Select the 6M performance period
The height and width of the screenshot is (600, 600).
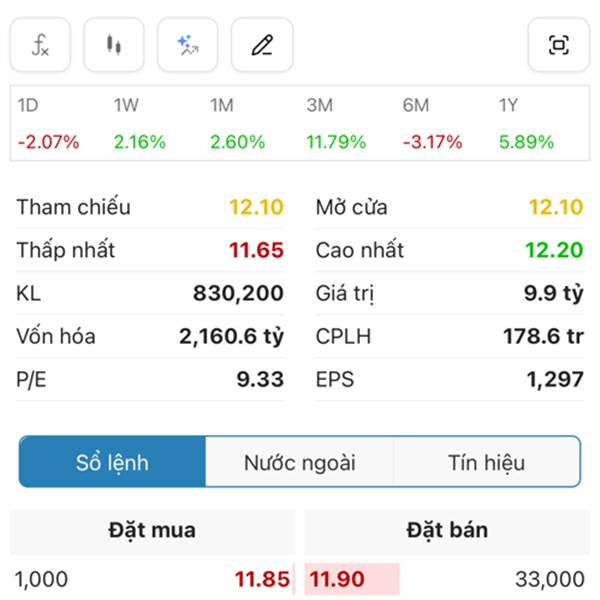[432, 124]
